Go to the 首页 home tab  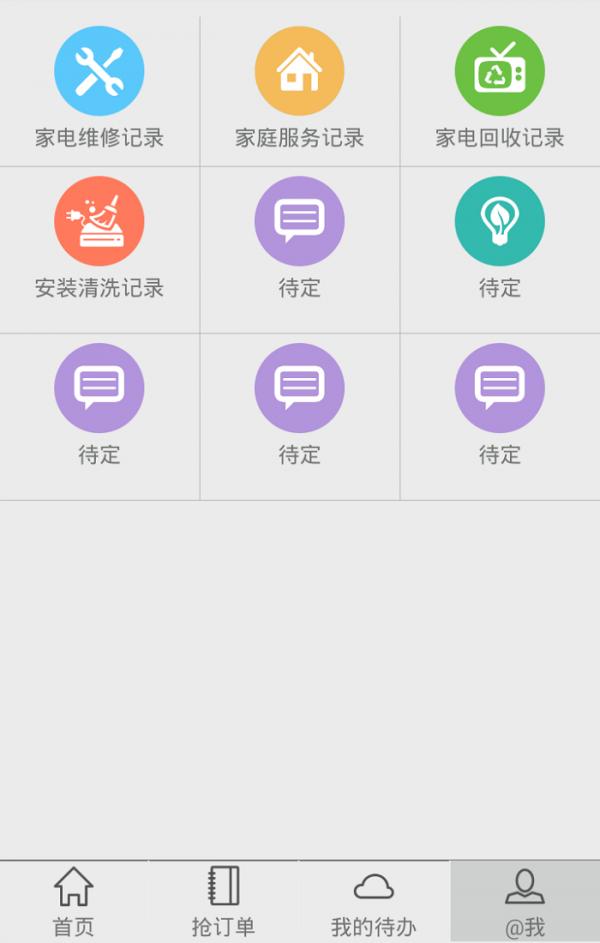coord(74,901)
